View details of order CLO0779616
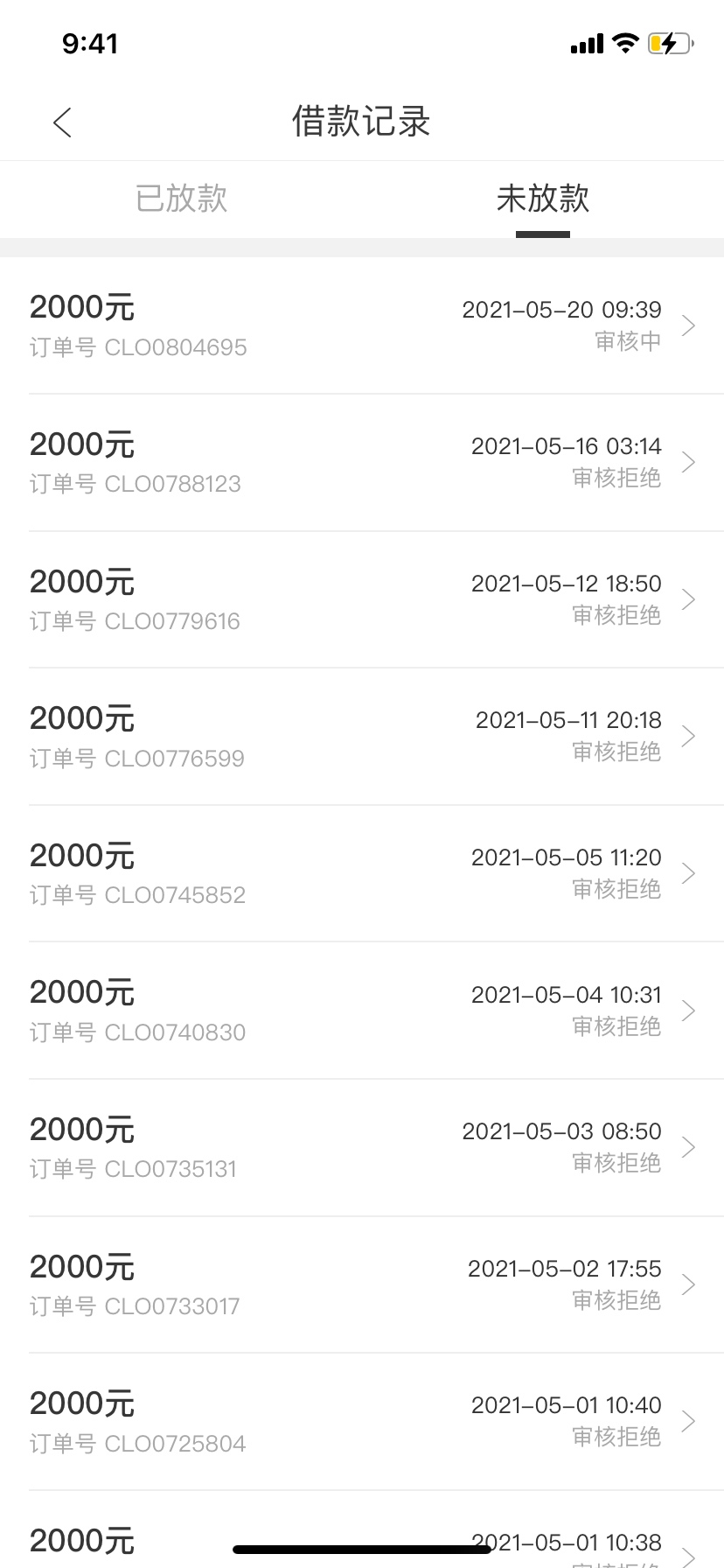The image size is (724, 1568). (362, 599)
